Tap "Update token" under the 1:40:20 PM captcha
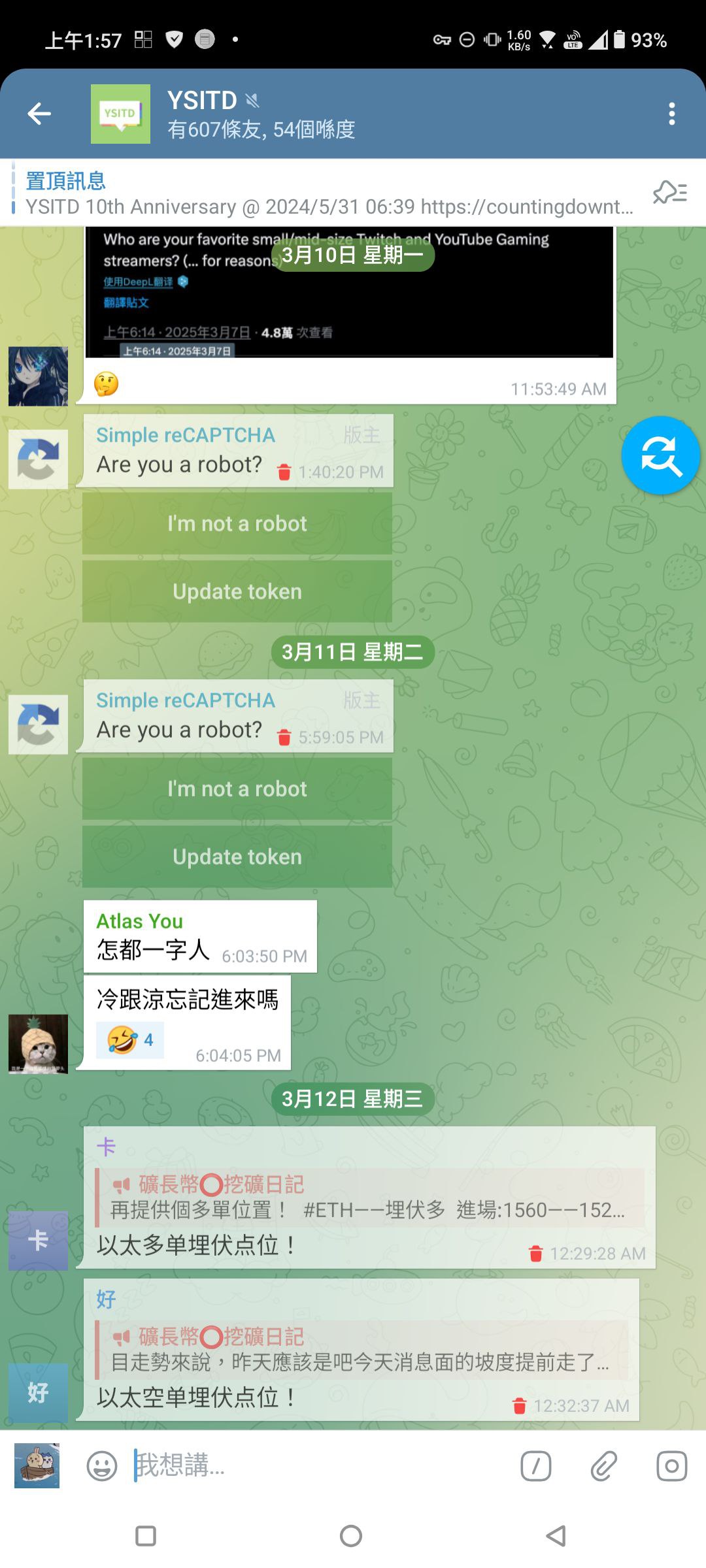 click(237, 592)
